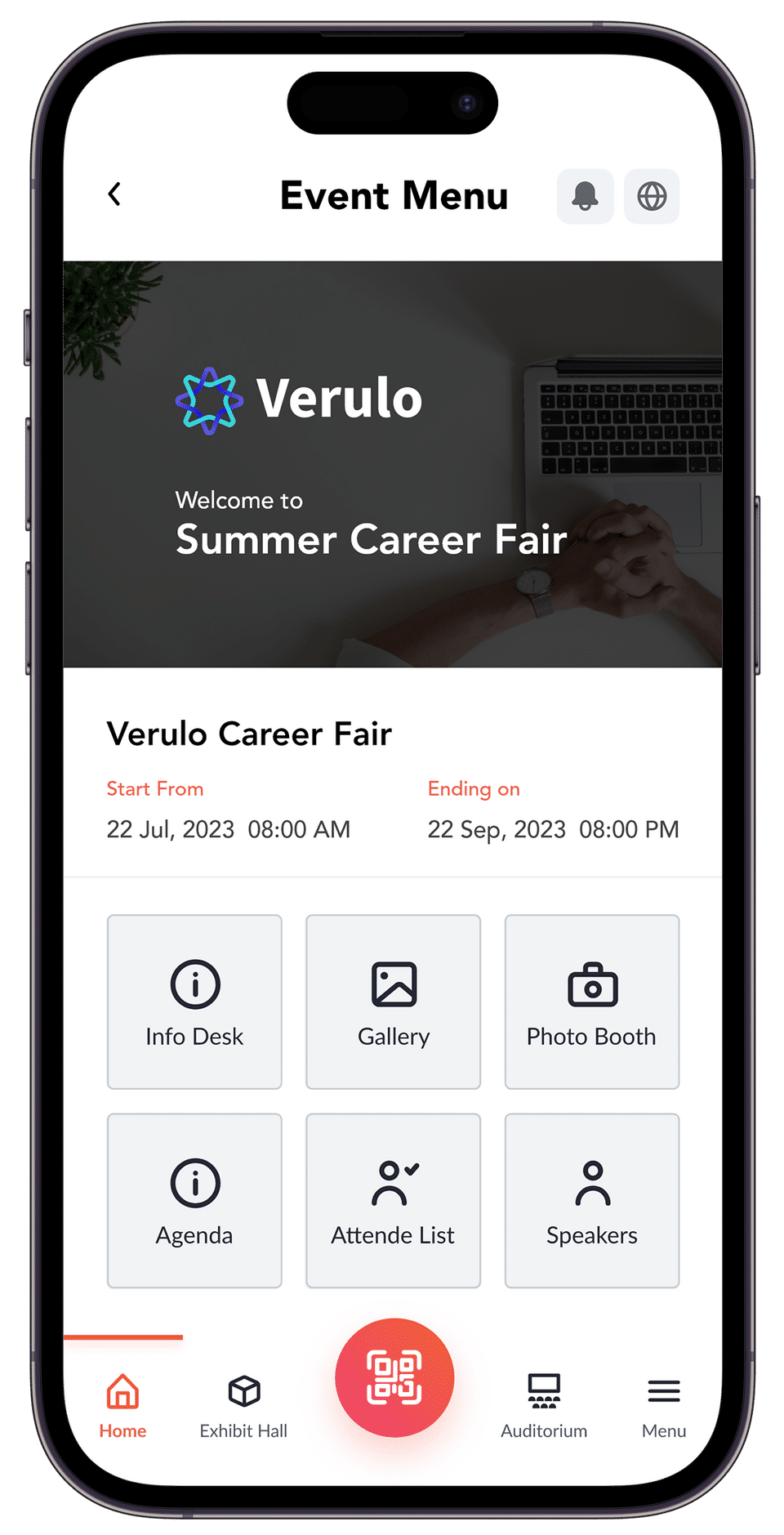The image size is (784, 1535).
Task: Switch to the Home tab
Action: pyautogui.click(x=122, y=1407)
